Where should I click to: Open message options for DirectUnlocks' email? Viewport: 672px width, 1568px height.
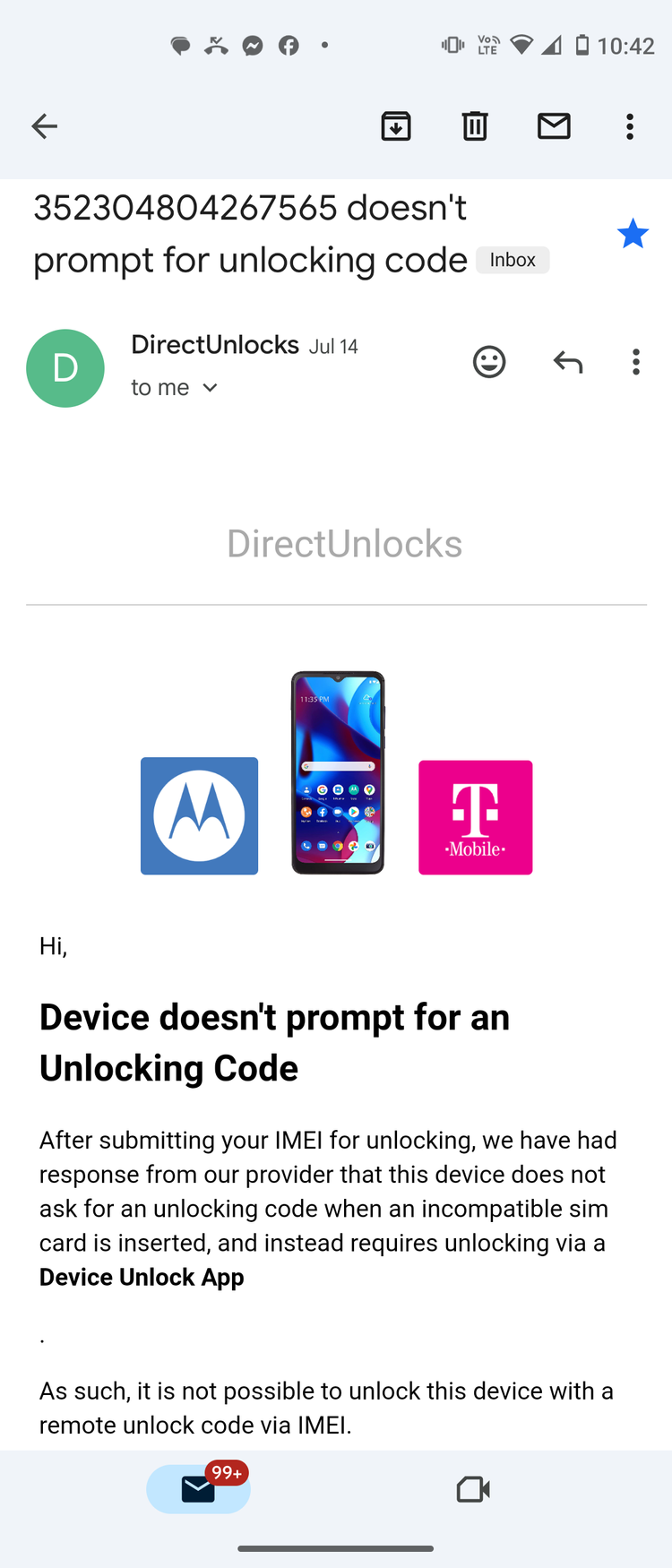[x=635, y=362]
